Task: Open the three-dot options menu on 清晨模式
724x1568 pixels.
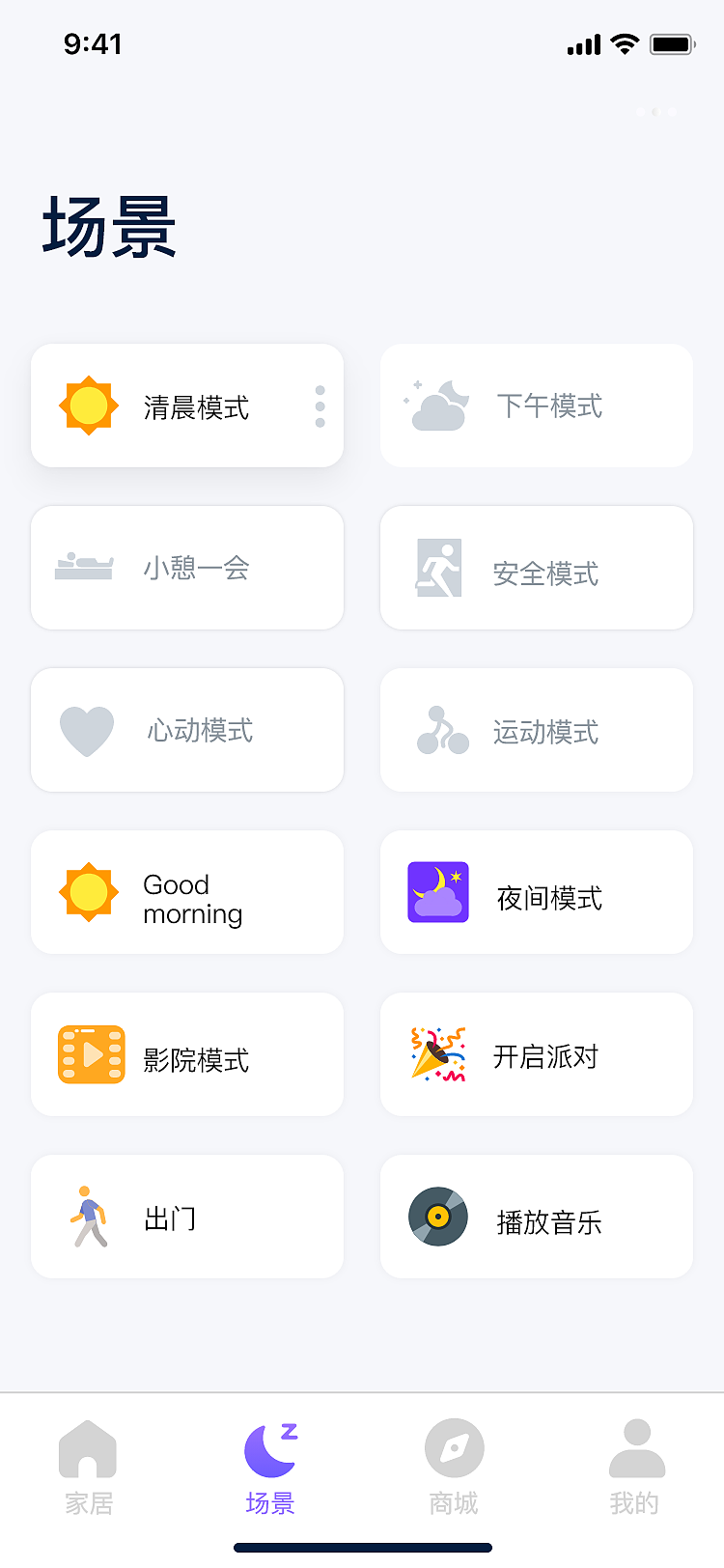Action: [319, 406]
